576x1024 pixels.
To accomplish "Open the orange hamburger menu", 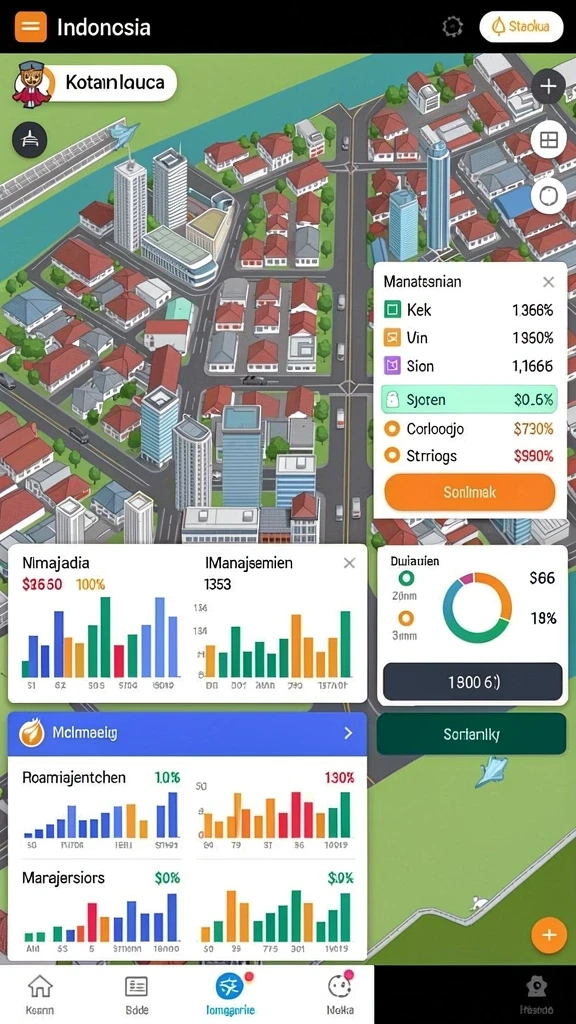I will click(x=30, y=27).
